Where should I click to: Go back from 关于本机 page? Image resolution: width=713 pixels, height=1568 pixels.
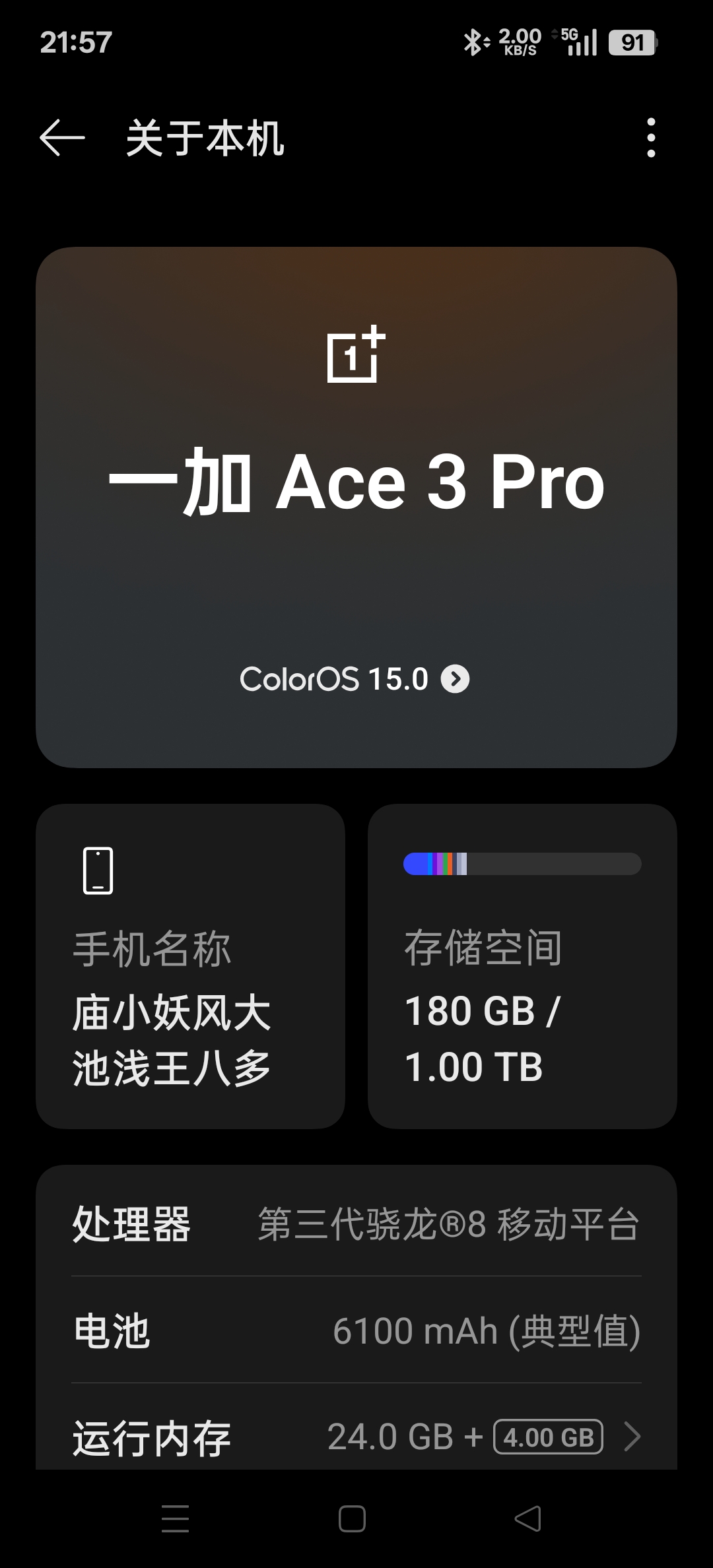coord(63,138)
